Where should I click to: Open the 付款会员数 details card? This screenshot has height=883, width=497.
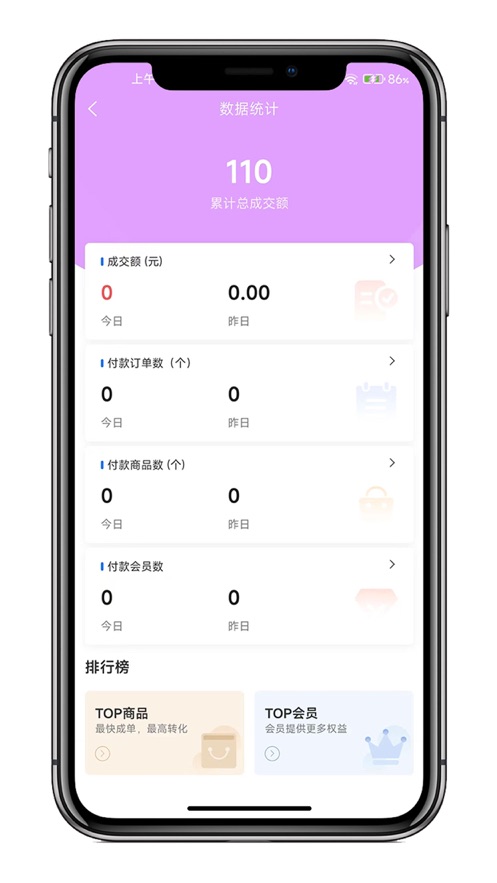(x=249, y=596)
